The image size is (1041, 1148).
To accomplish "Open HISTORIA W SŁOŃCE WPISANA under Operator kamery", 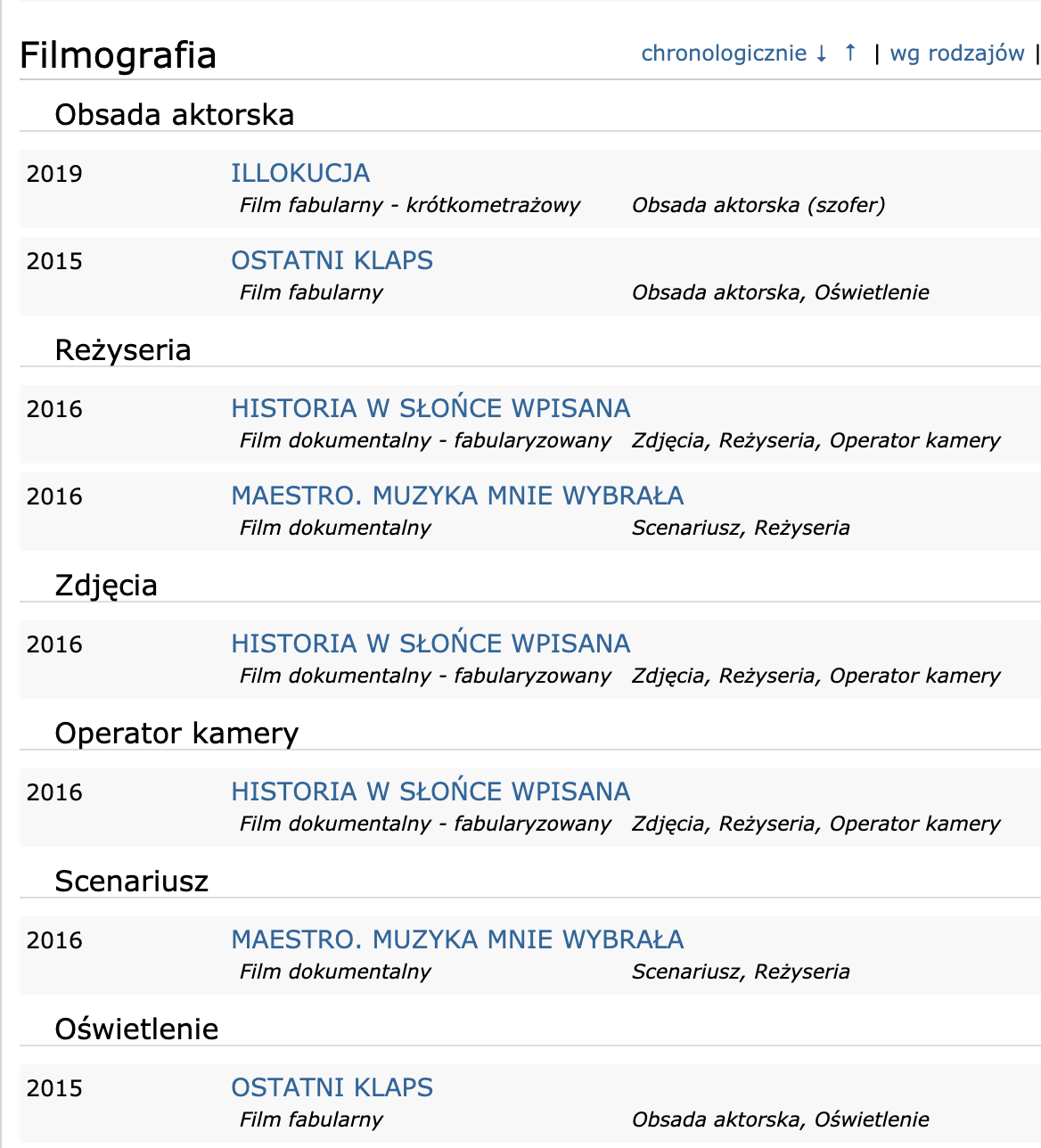I will pyautogui.click(x=430, y=791).
